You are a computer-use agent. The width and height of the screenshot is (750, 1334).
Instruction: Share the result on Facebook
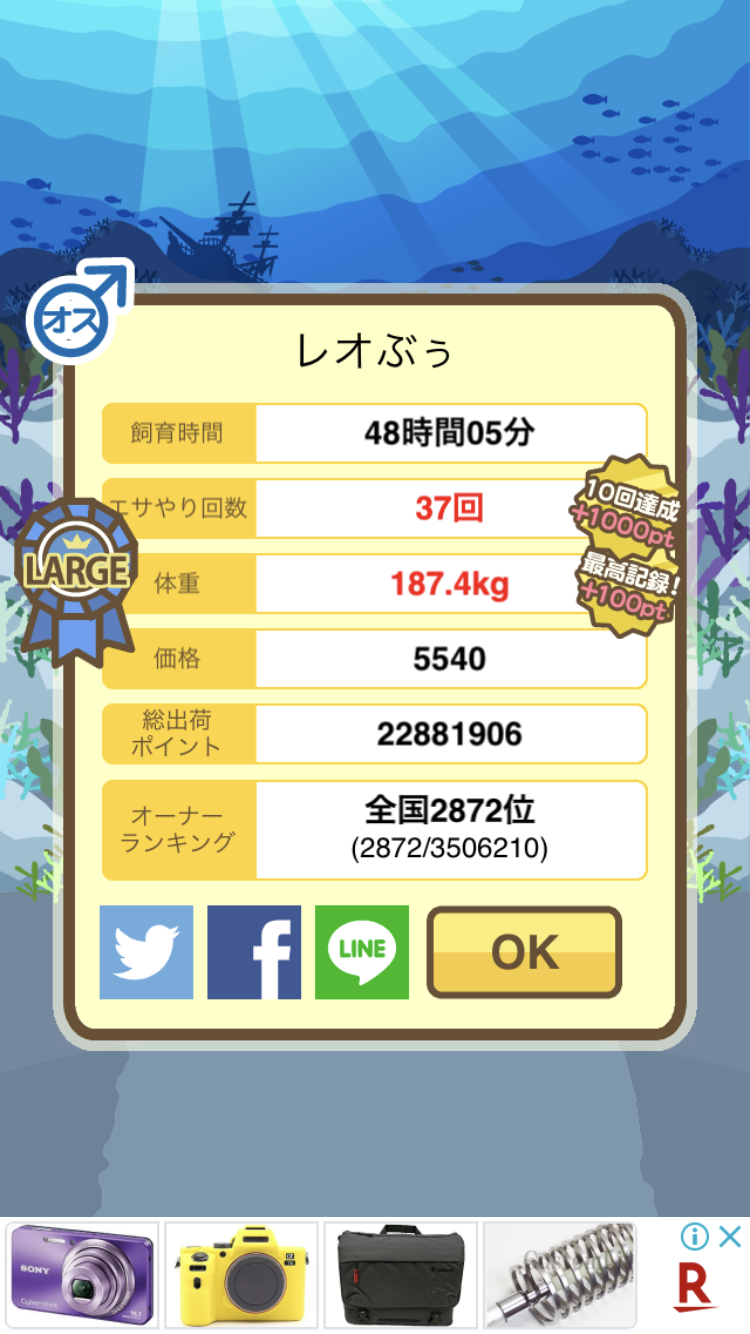click(254, 952)
